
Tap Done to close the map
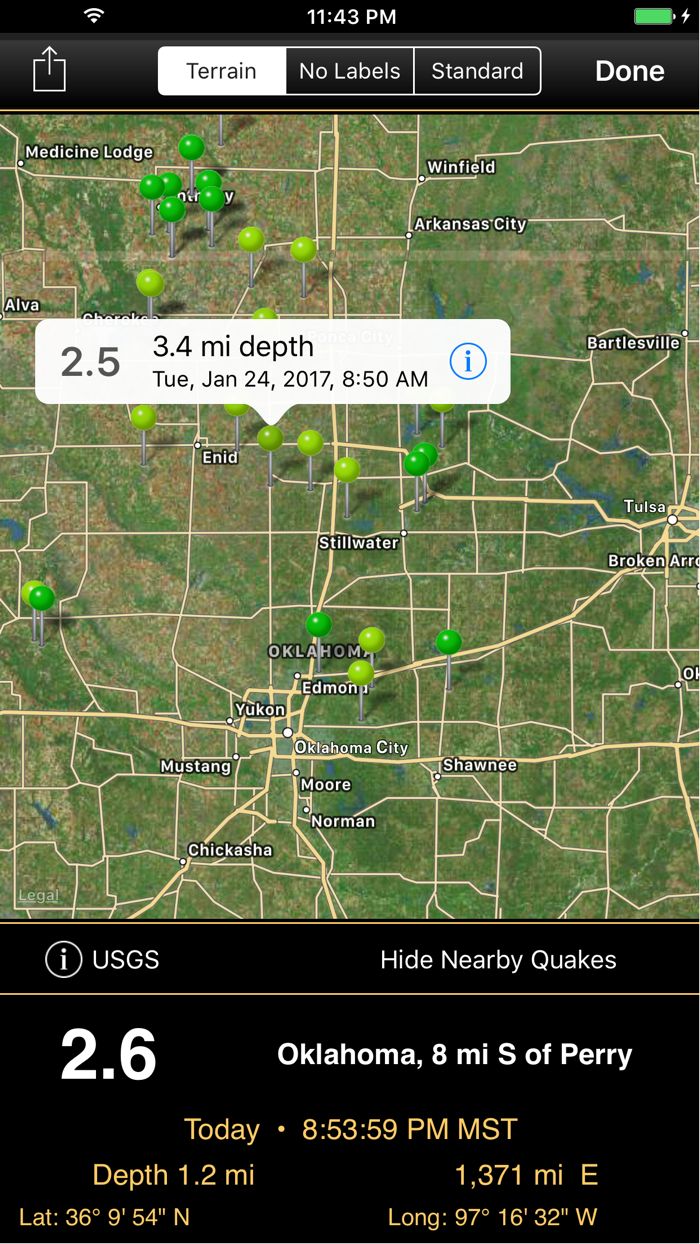click(x=629, y=71)
